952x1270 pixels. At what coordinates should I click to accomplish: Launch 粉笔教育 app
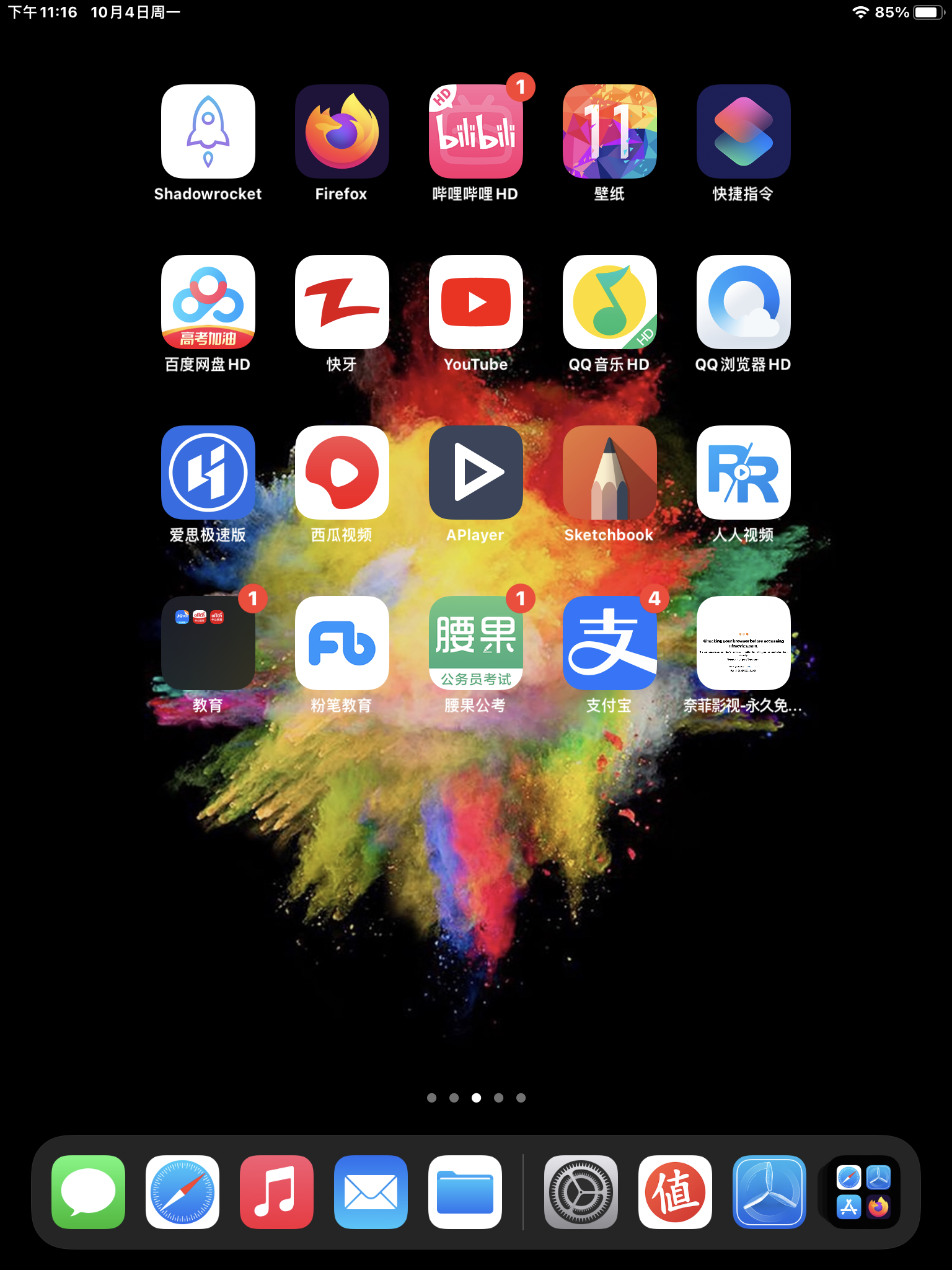(342, 643)
